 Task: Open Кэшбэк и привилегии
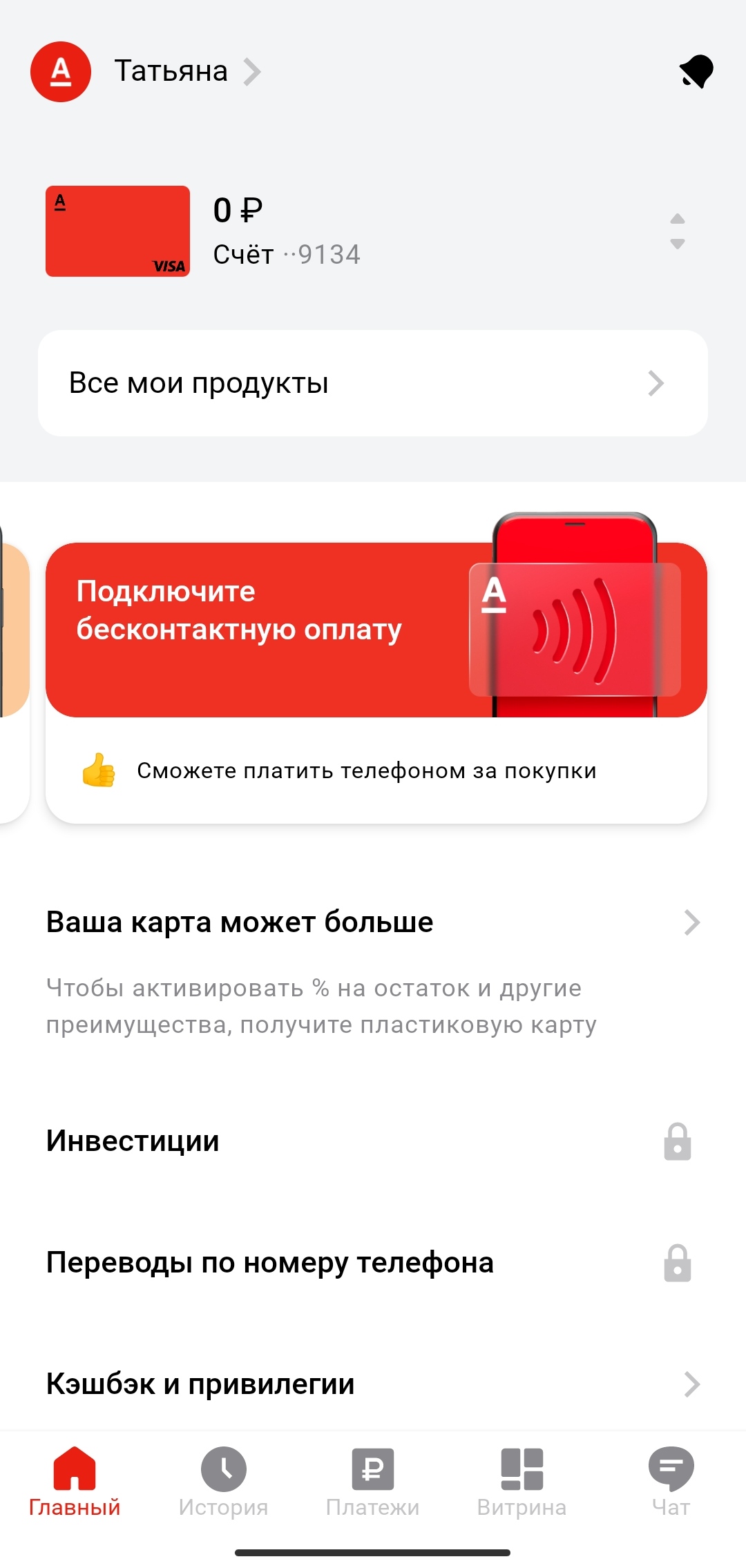pyautogui.click(x=373, y=1384)
